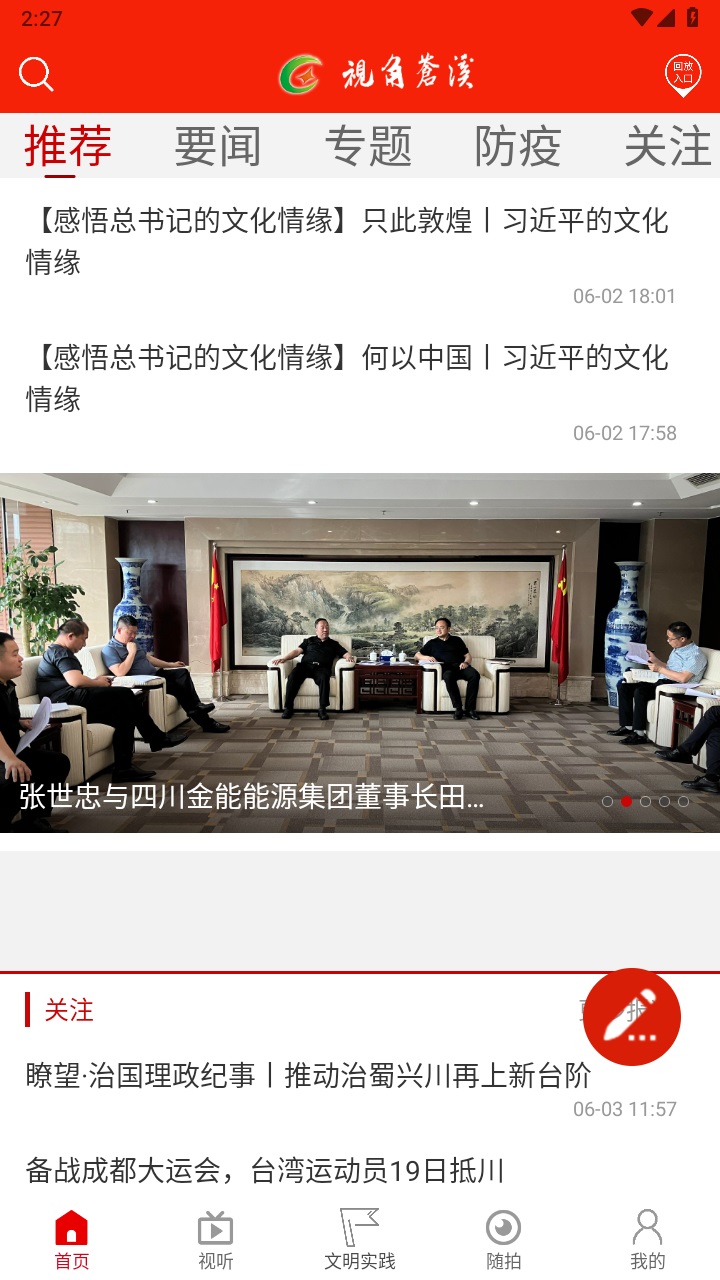This screenshot has height=1280, width=720.
Task: Go to the 首页 home tab
Action: pos(72,1240)
